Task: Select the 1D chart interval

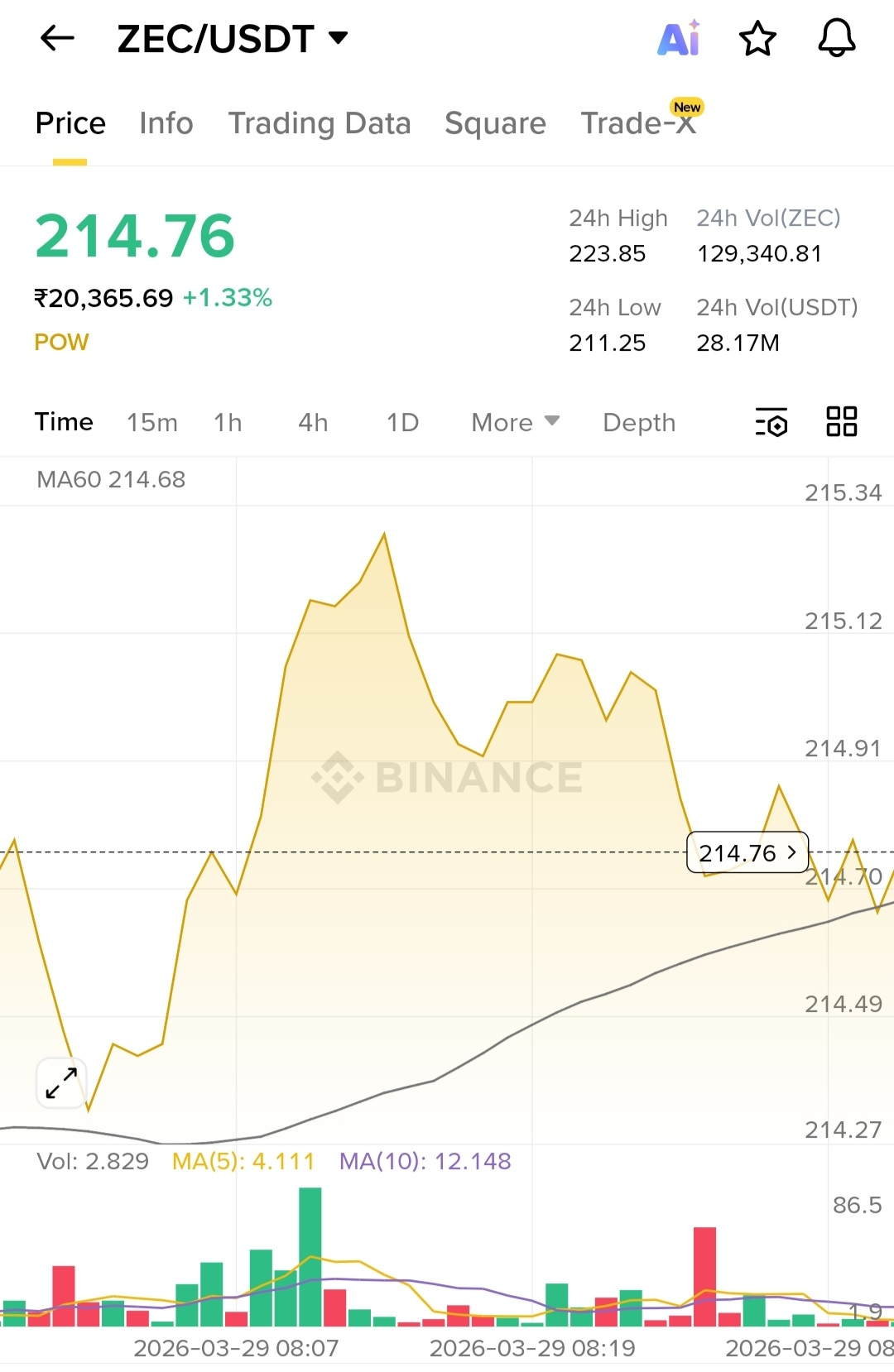Action: pyautogui.click(x=402, y=423)
